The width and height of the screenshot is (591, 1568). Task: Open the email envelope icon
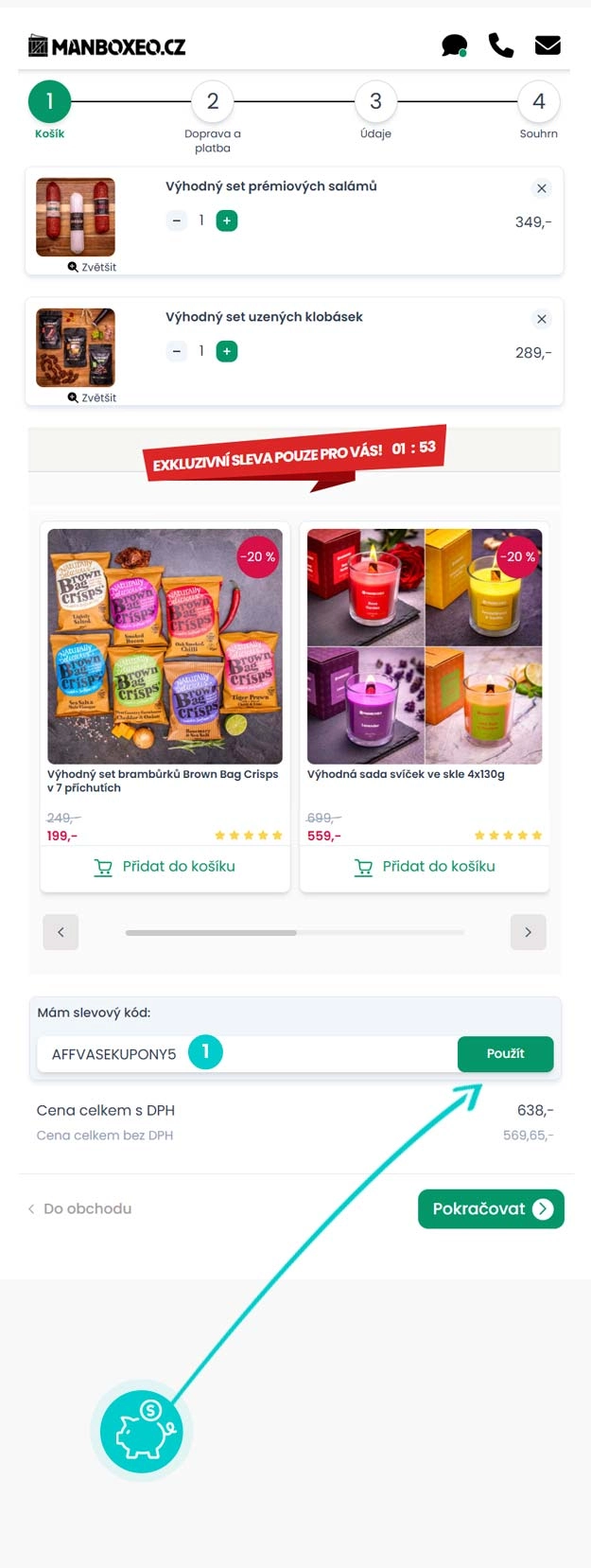point(548,45)
